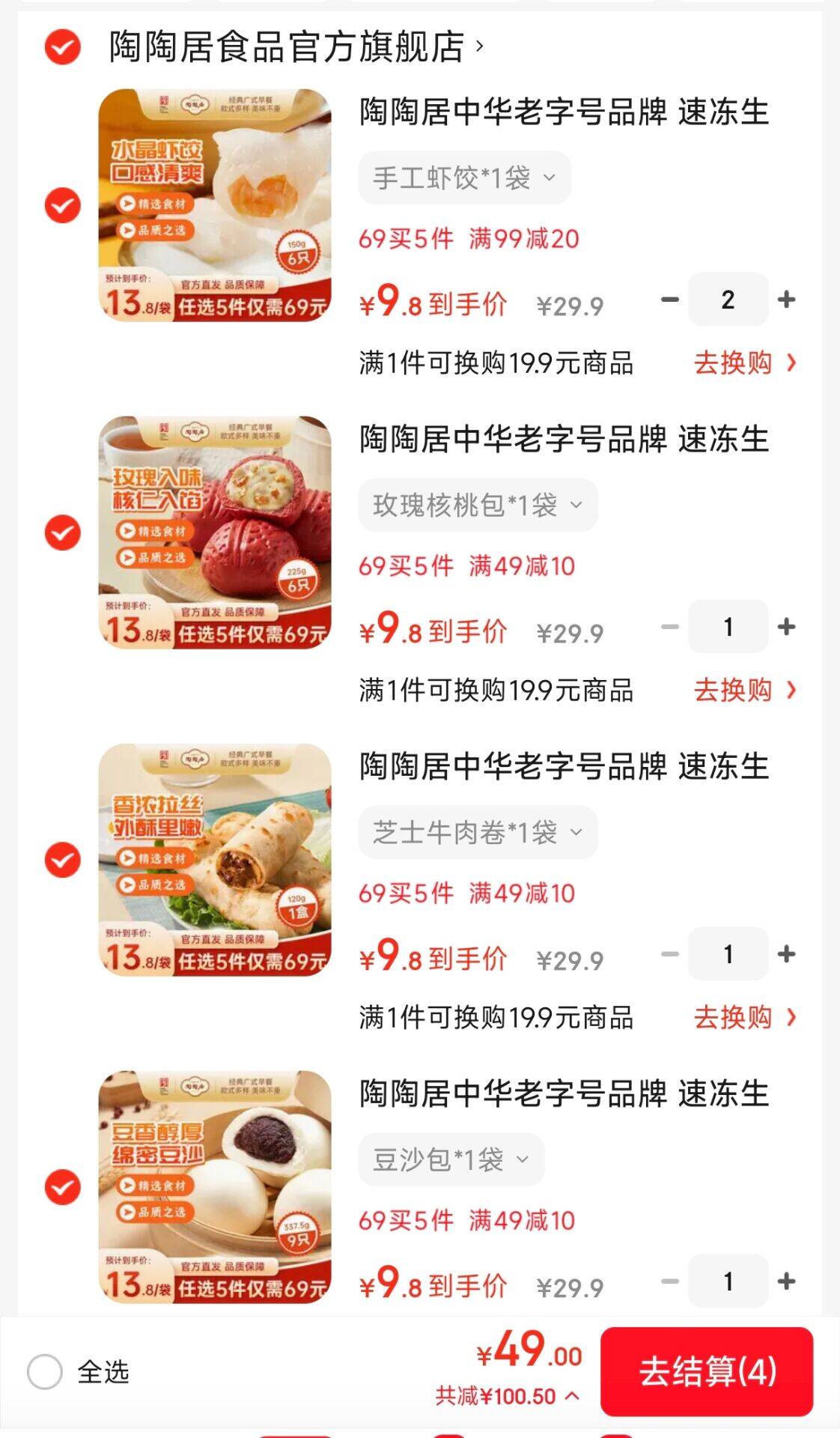The height and width of the screenshot is (1438, 840).
Task: Increase 芝士牛肉卷 quantity
Action: point(786,954)
